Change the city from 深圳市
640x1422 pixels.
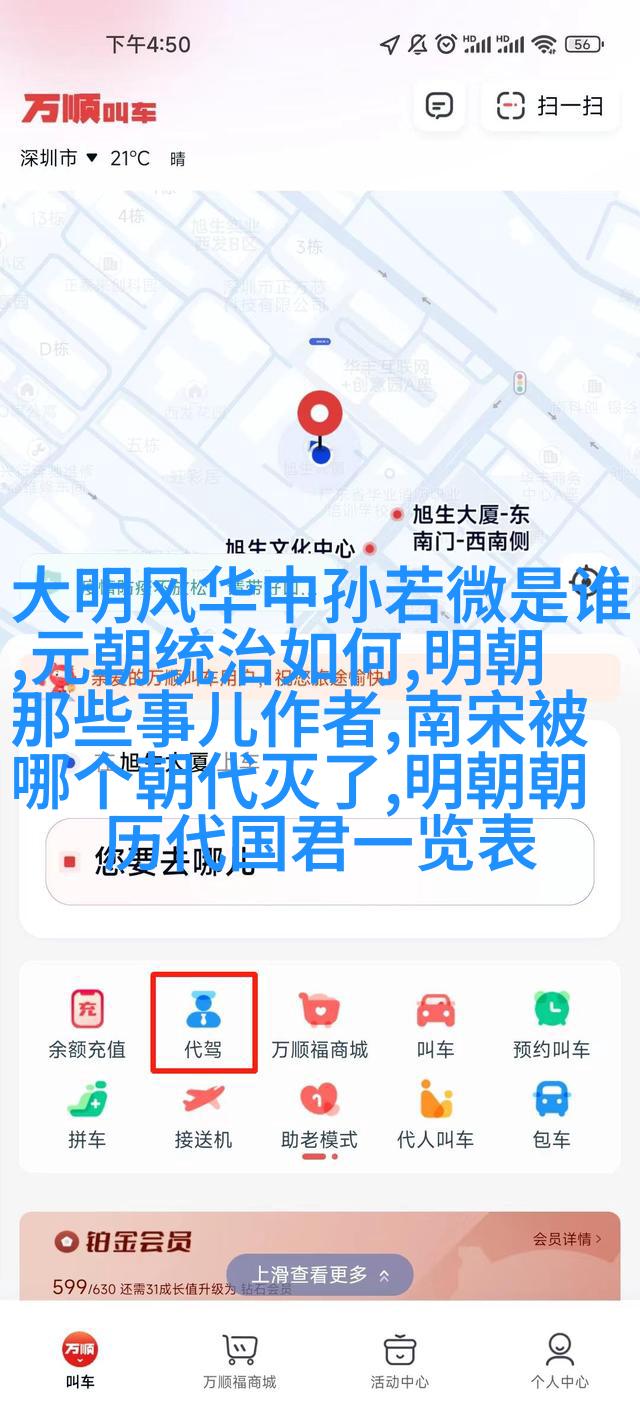[59, 158]
